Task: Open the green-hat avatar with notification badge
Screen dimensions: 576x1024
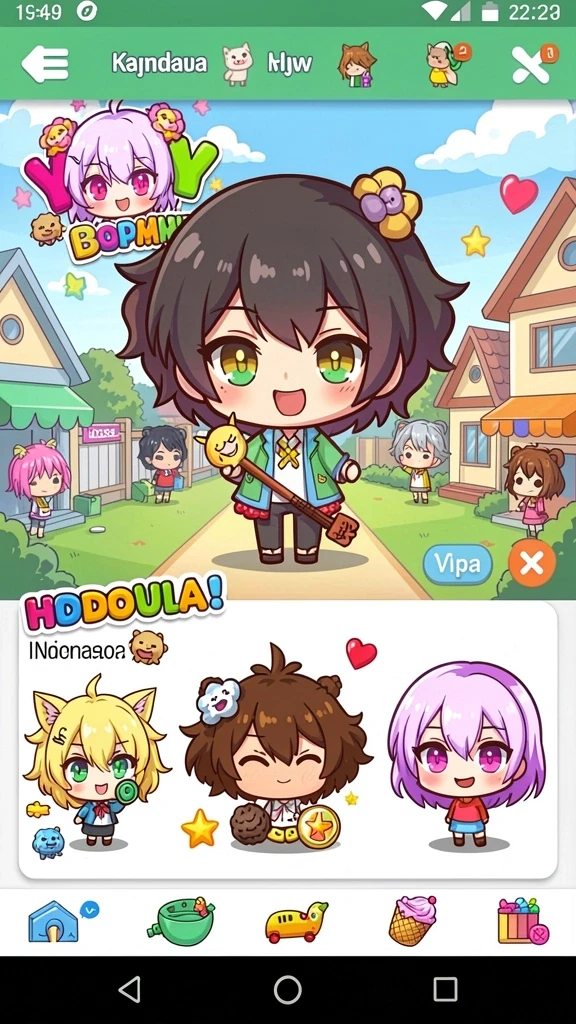Action: pos(447,64)
